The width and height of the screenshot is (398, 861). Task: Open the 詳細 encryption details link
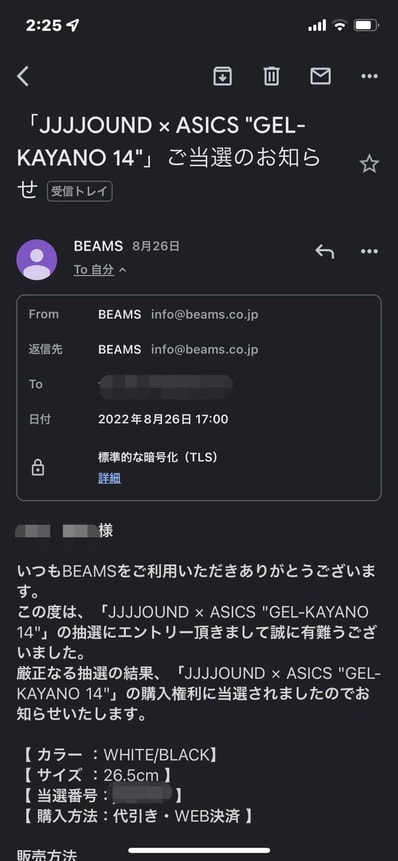tap(110, 478)
